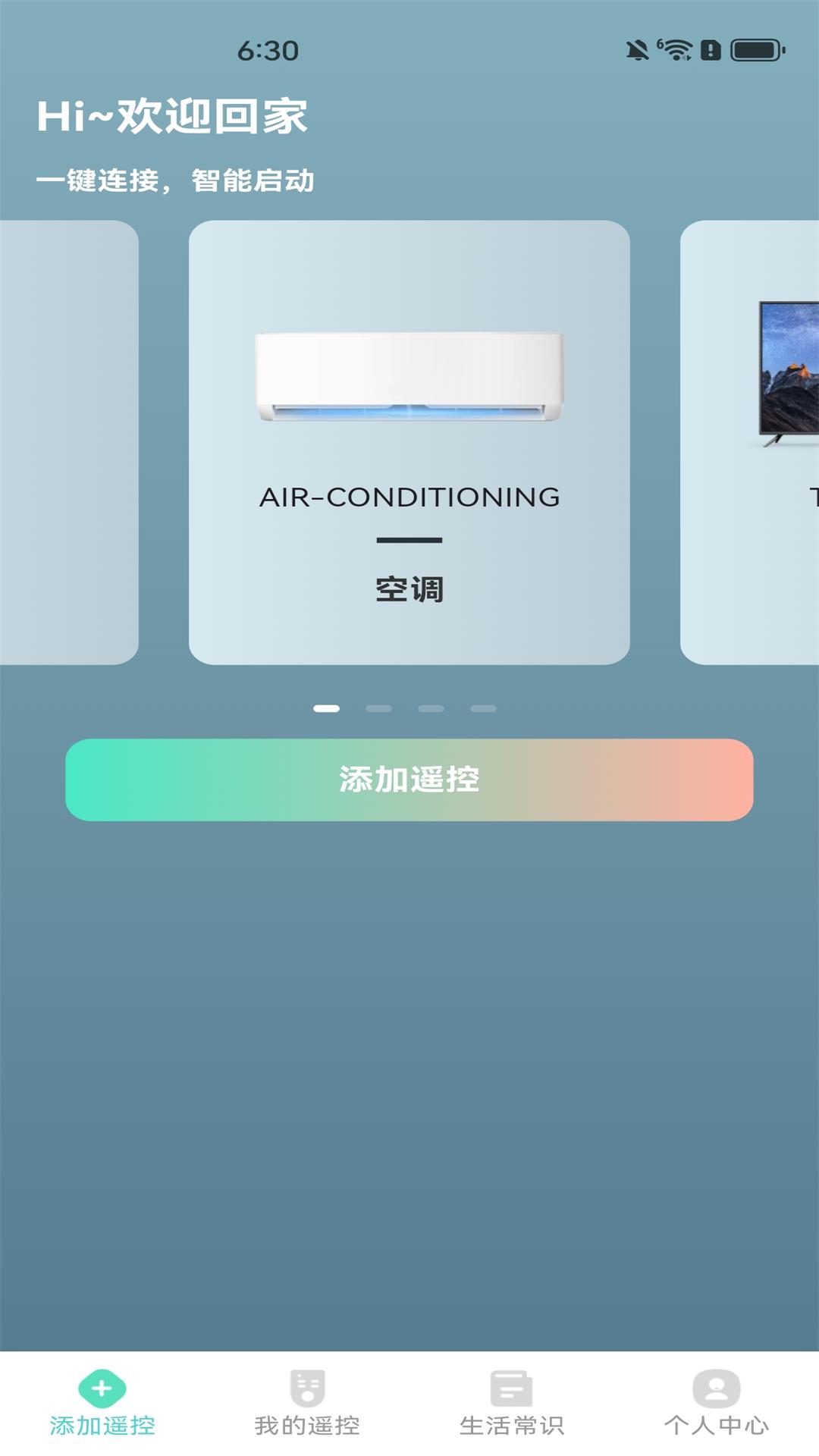Tap the gradient 添加遥控 button

click(x=409, y=780)
